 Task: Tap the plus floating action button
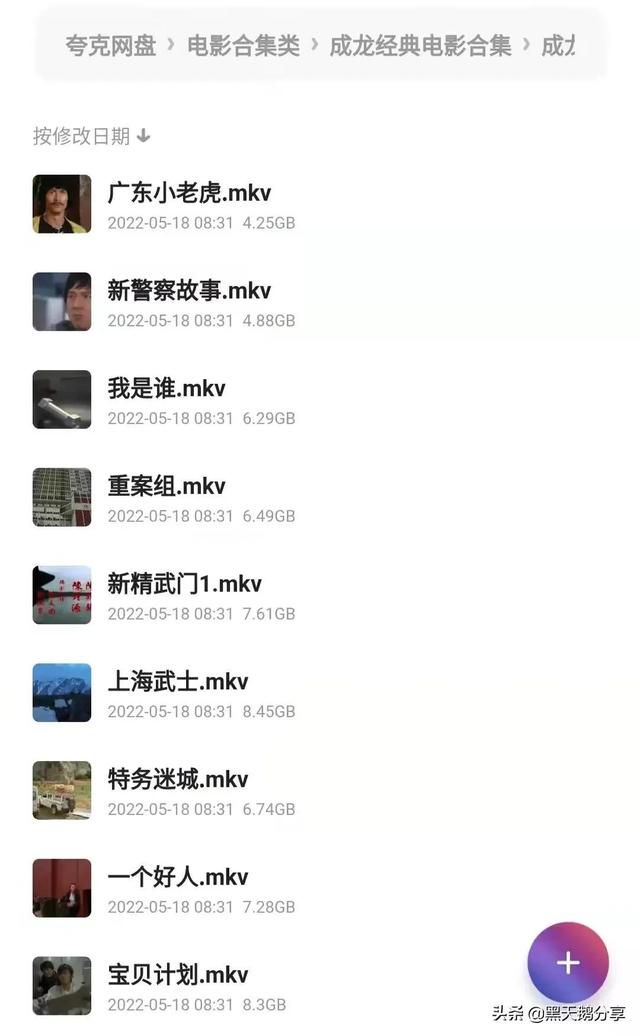(x=568, y=963)
